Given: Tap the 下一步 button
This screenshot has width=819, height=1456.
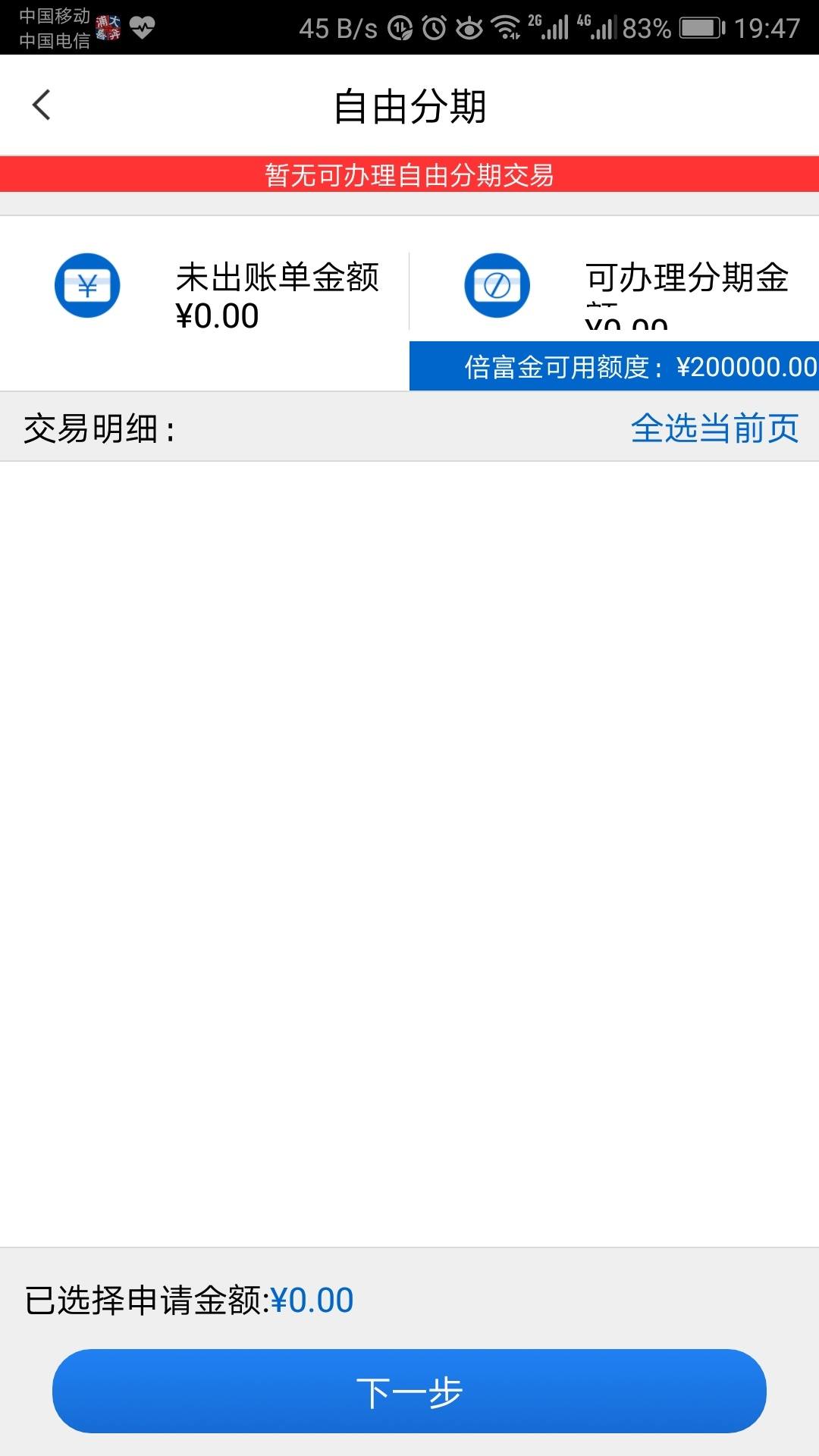Looking at the screenshot, I should [409, 1392].
